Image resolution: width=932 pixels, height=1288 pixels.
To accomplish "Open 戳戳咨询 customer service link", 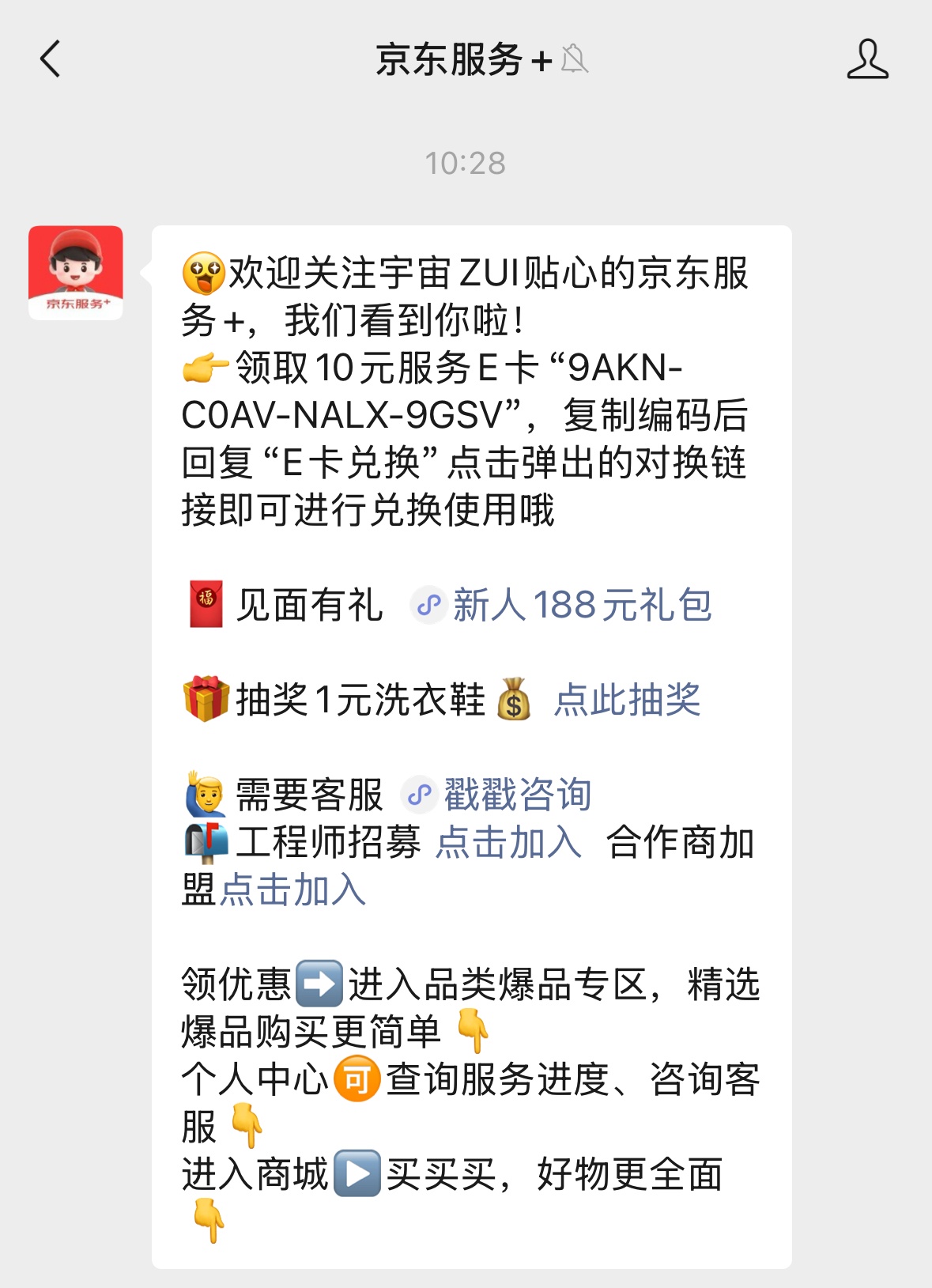I will pyautogui.click(x=517, y=795).
